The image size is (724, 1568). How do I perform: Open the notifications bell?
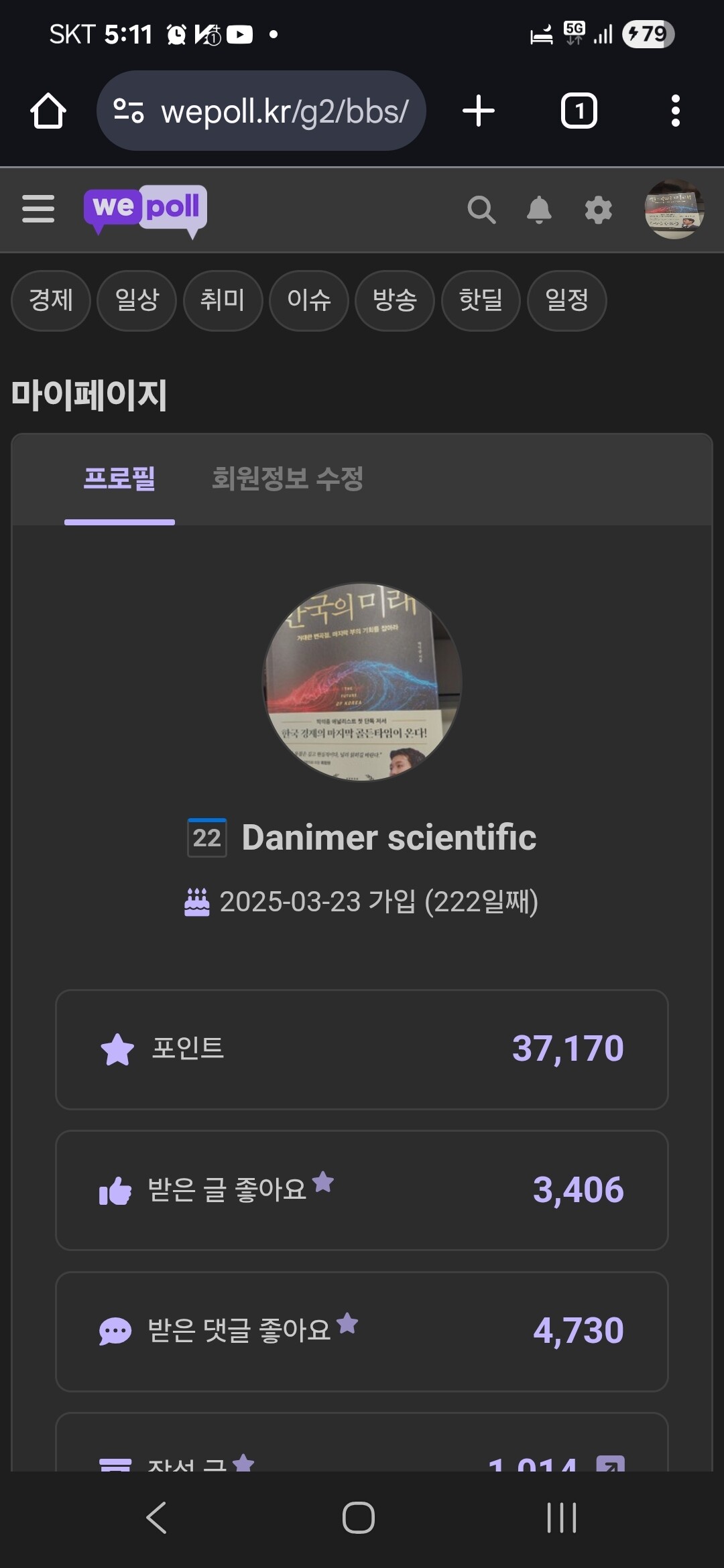point(539,210)
